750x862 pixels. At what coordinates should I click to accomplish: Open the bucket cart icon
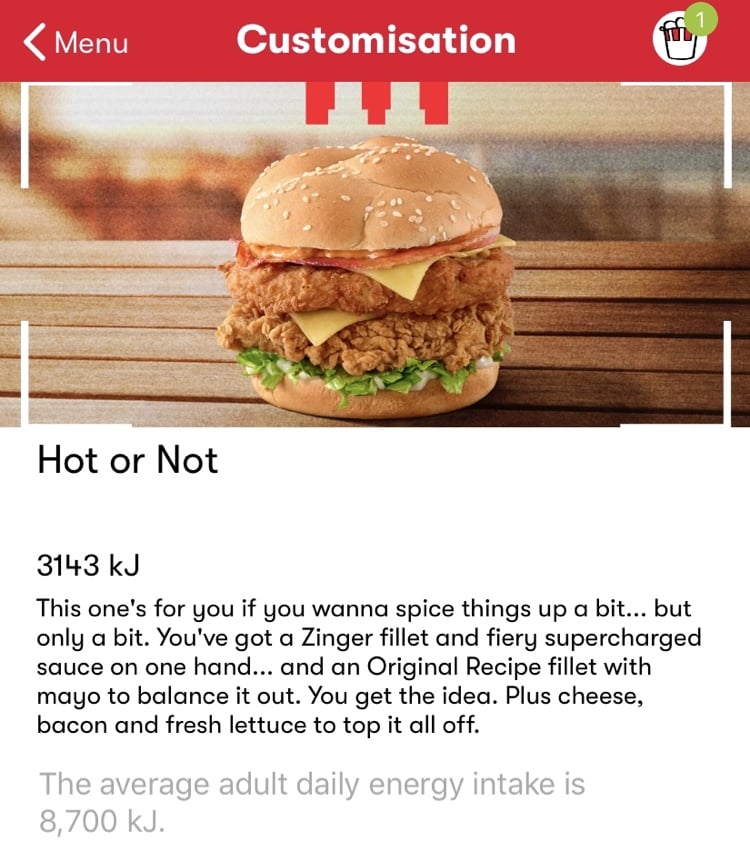tap(680, 40)
